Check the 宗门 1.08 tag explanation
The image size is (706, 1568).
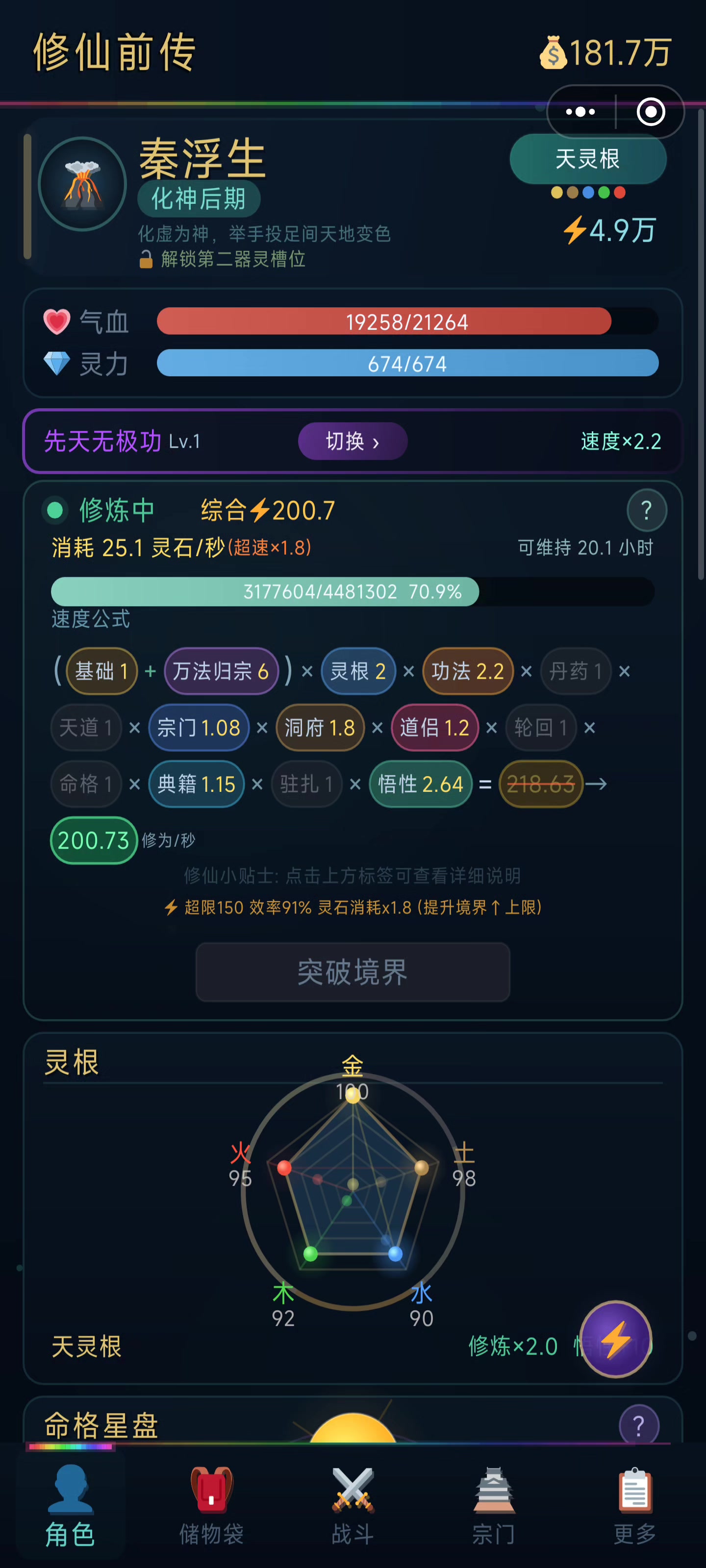click(199, 727)
